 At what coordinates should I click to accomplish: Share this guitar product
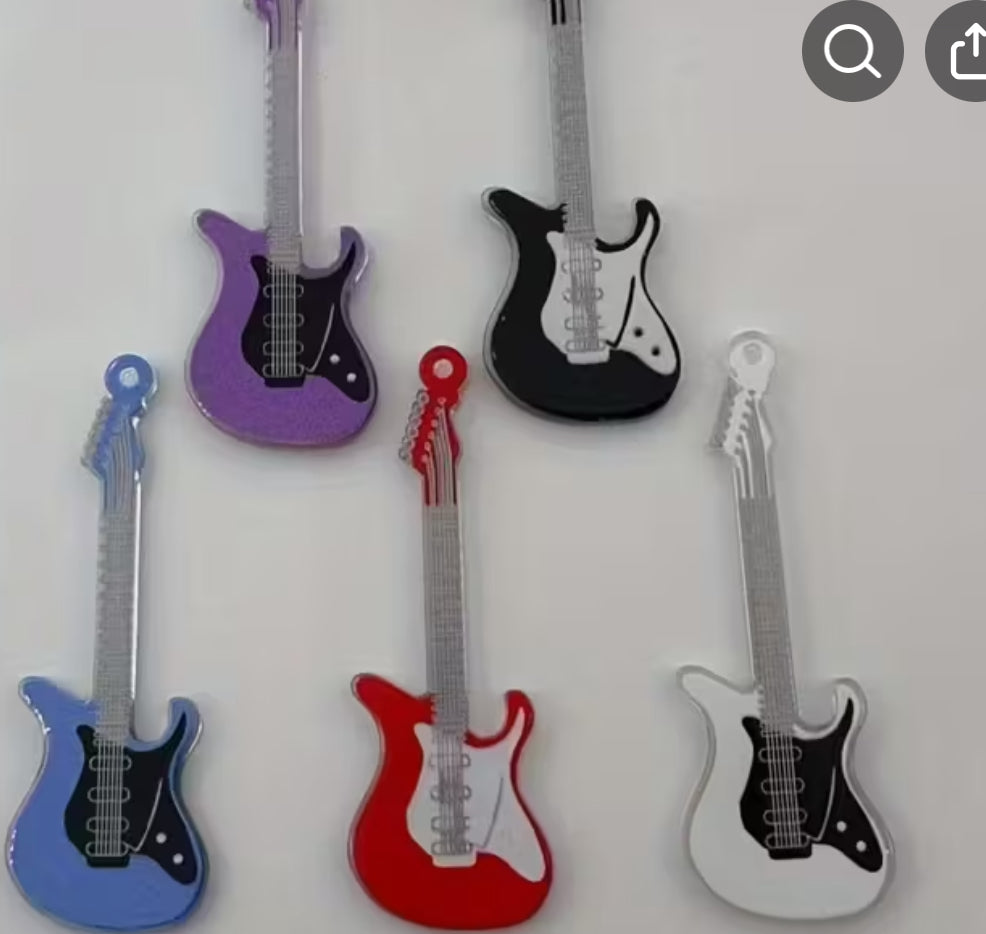pos(962,50)
